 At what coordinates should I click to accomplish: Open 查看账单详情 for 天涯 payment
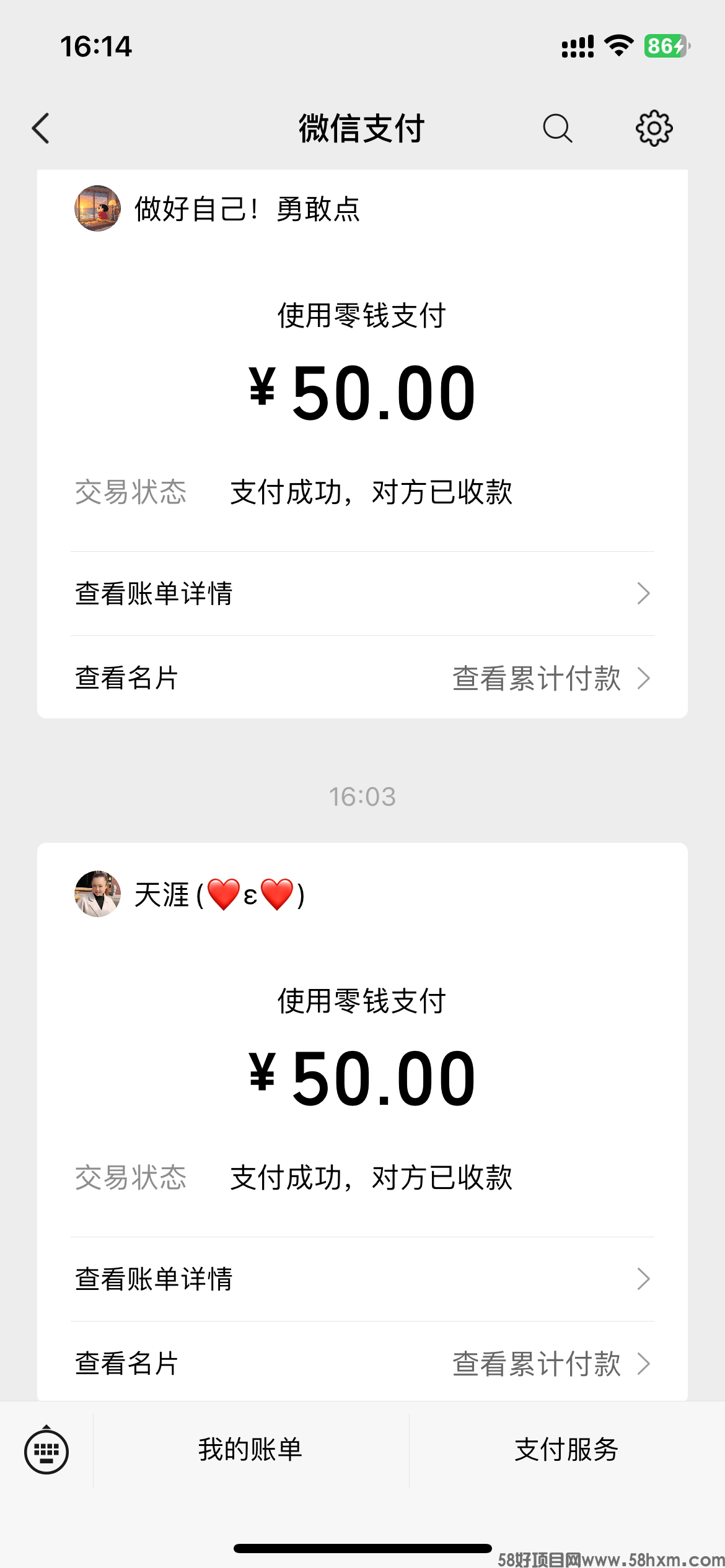point(362,1279)
